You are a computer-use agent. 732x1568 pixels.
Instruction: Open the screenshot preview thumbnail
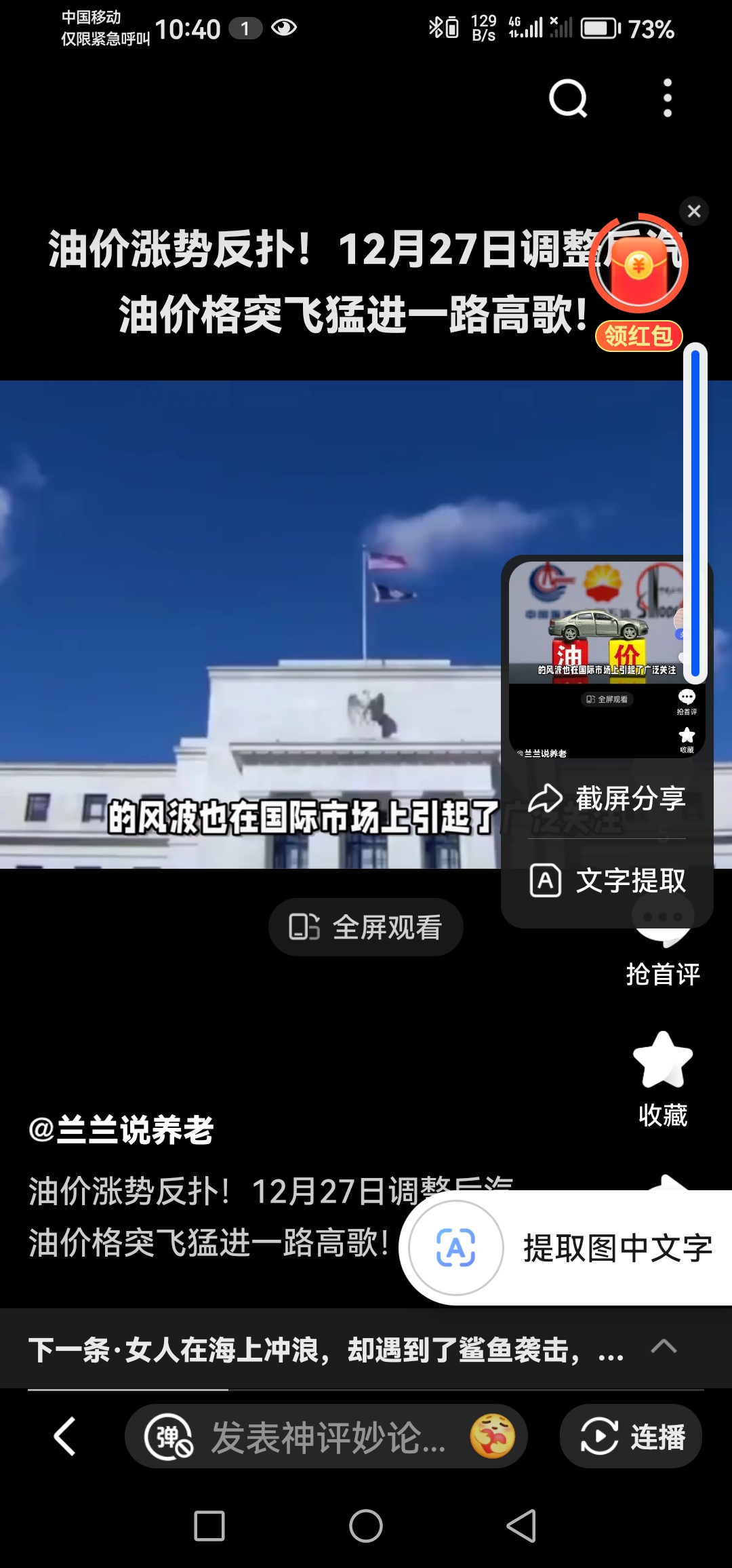coord(605,655)
